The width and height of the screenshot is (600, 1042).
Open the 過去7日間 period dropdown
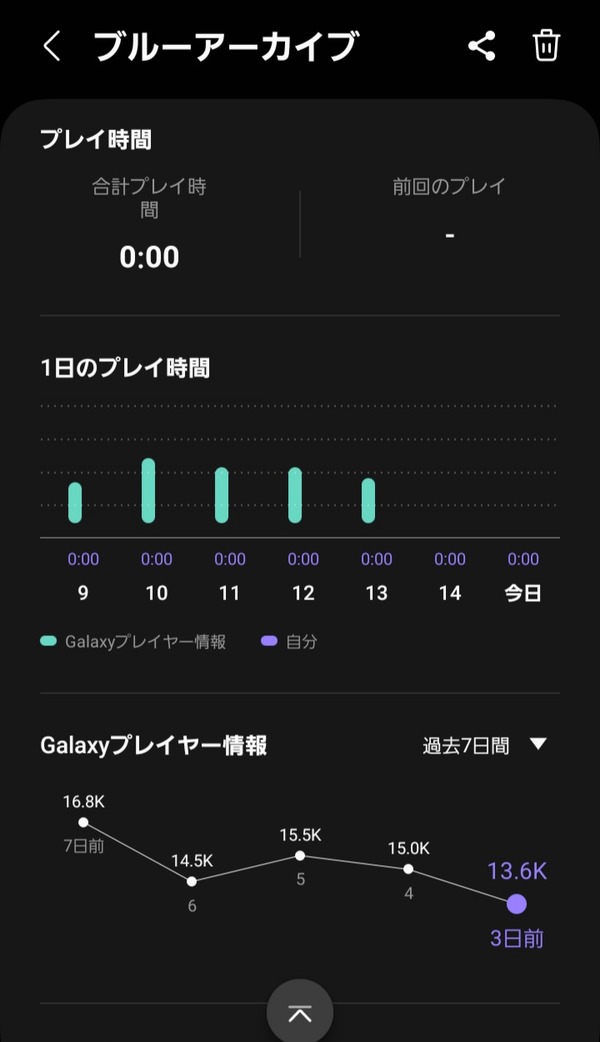pyautogui.click(x=484, y=746)
